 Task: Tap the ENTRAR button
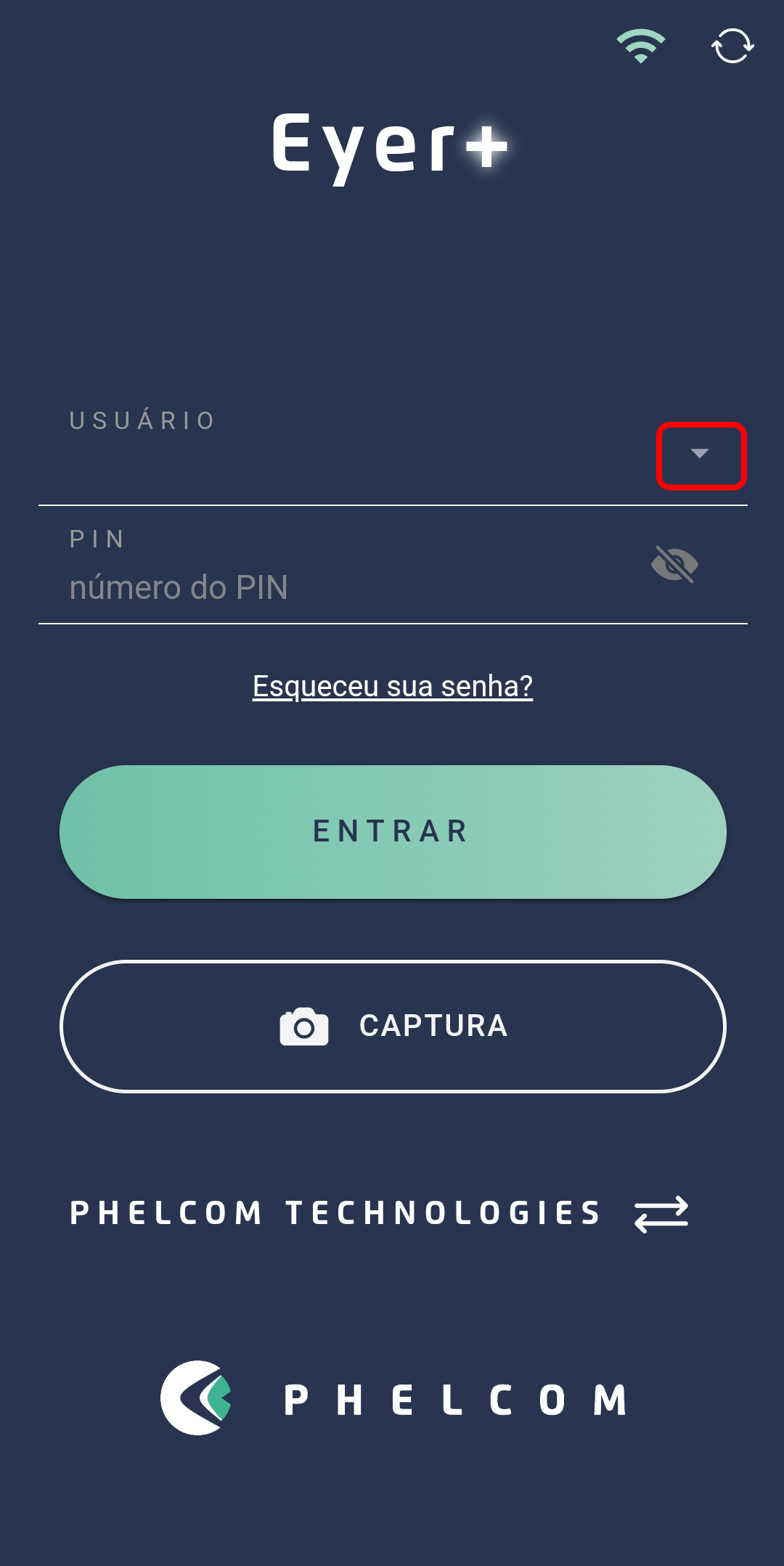point(393,832)
